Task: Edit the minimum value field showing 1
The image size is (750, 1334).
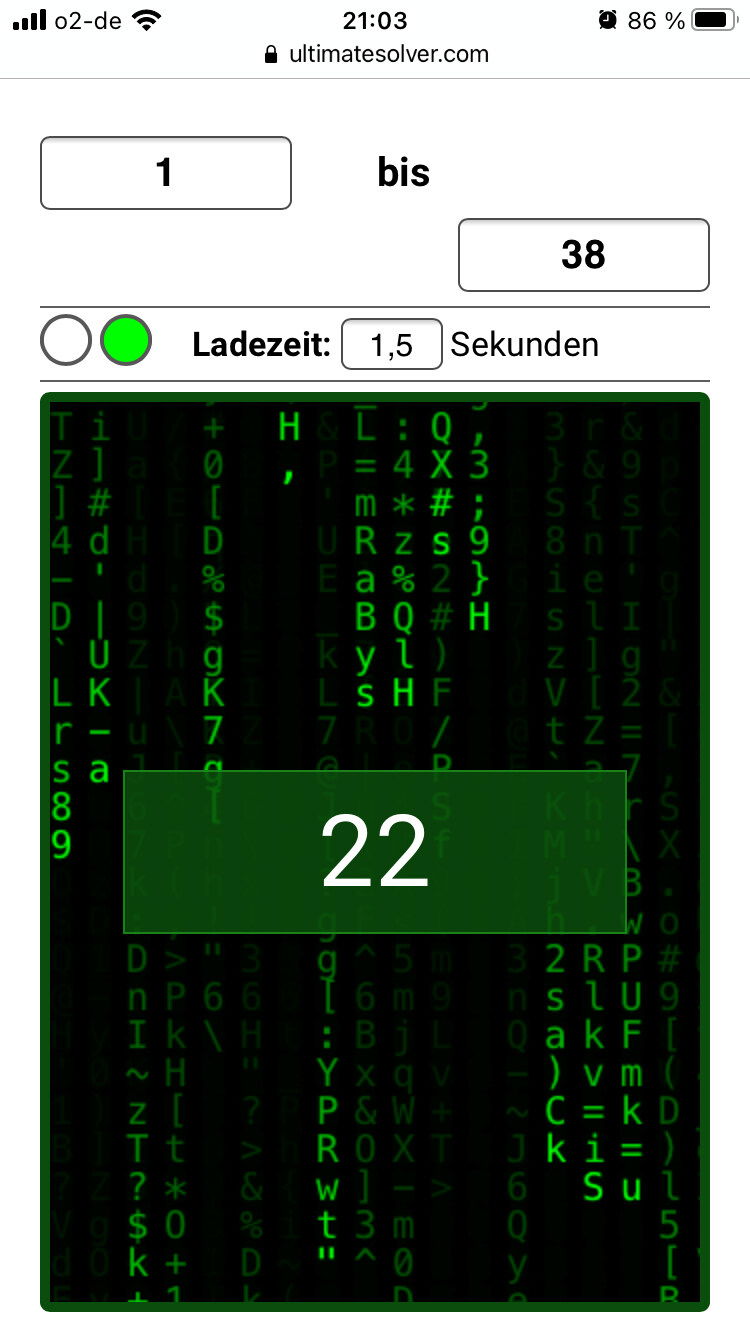Action: [x=165, y=173]
